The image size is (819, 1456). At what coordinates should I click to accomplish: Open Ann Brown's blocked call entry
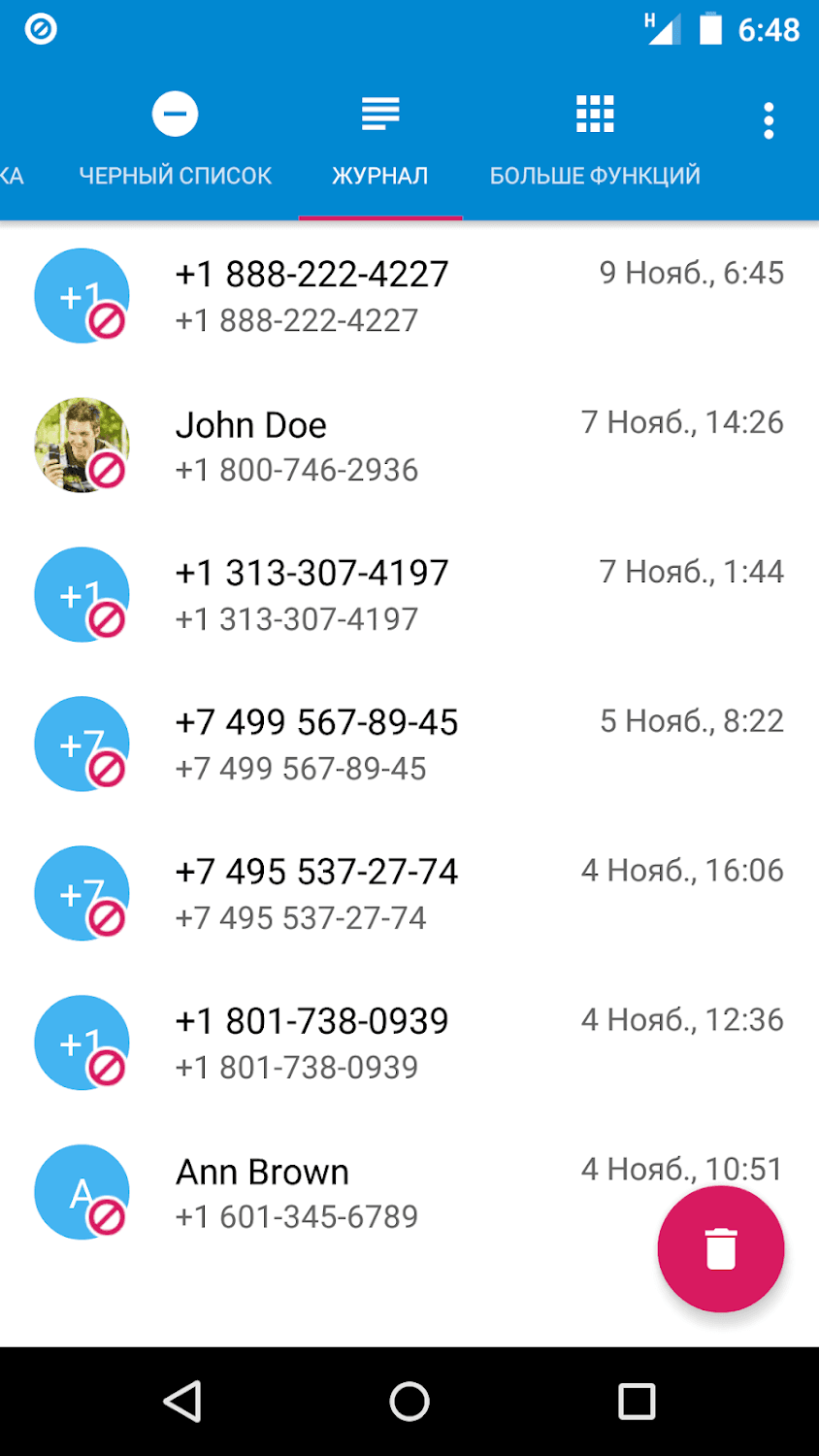coord(369,1193)
